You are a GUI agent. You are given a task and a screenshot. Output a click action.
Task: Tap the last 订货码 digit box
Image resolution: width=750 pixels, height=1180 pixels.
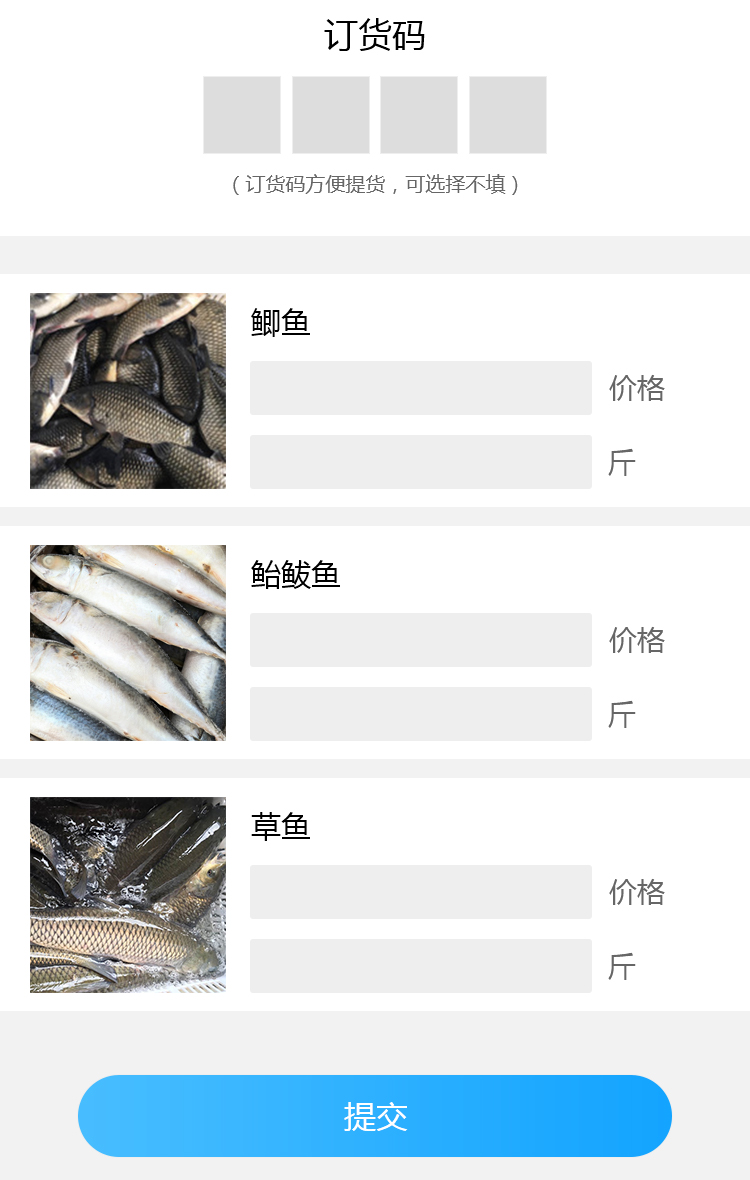coord(508,115)
